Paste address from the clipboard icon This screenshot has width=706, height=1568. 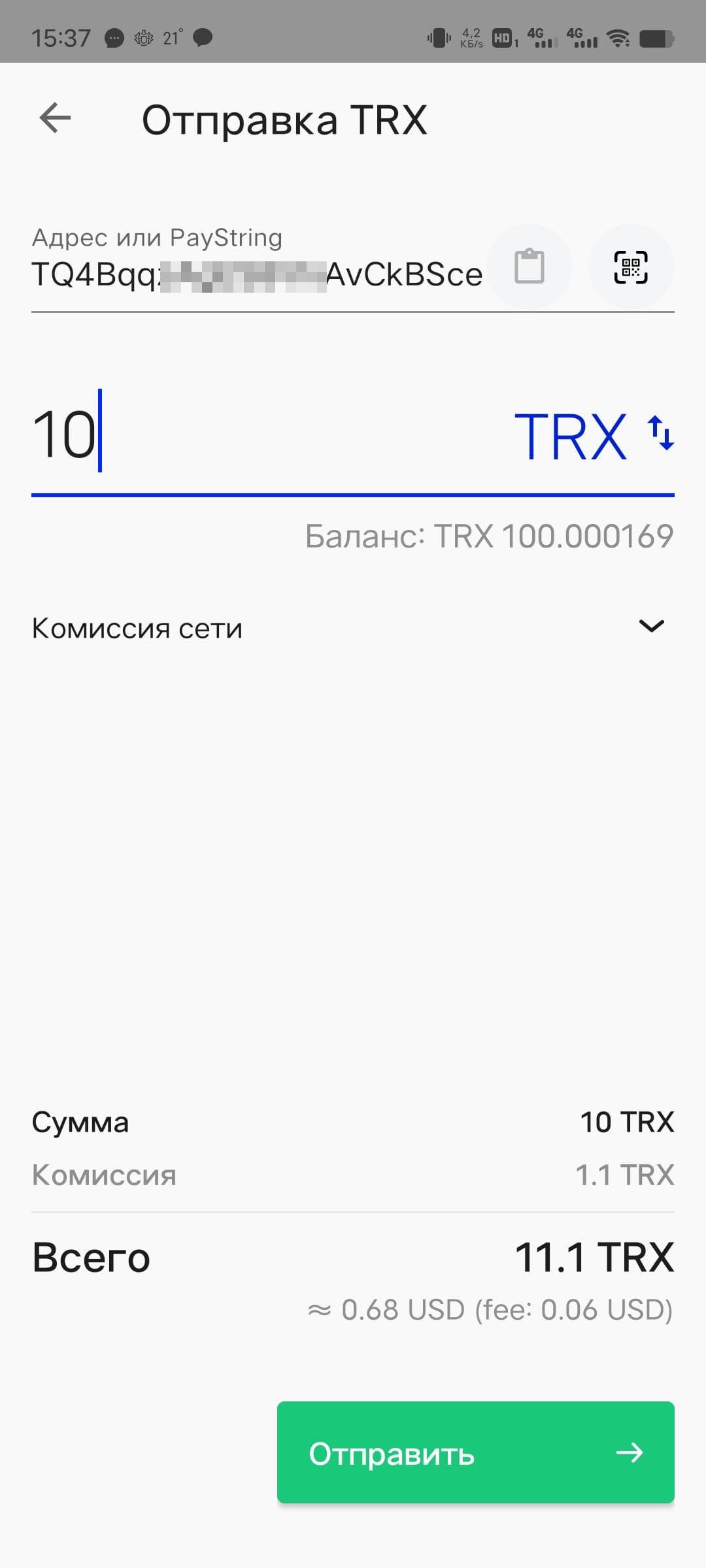pos(529,267)
